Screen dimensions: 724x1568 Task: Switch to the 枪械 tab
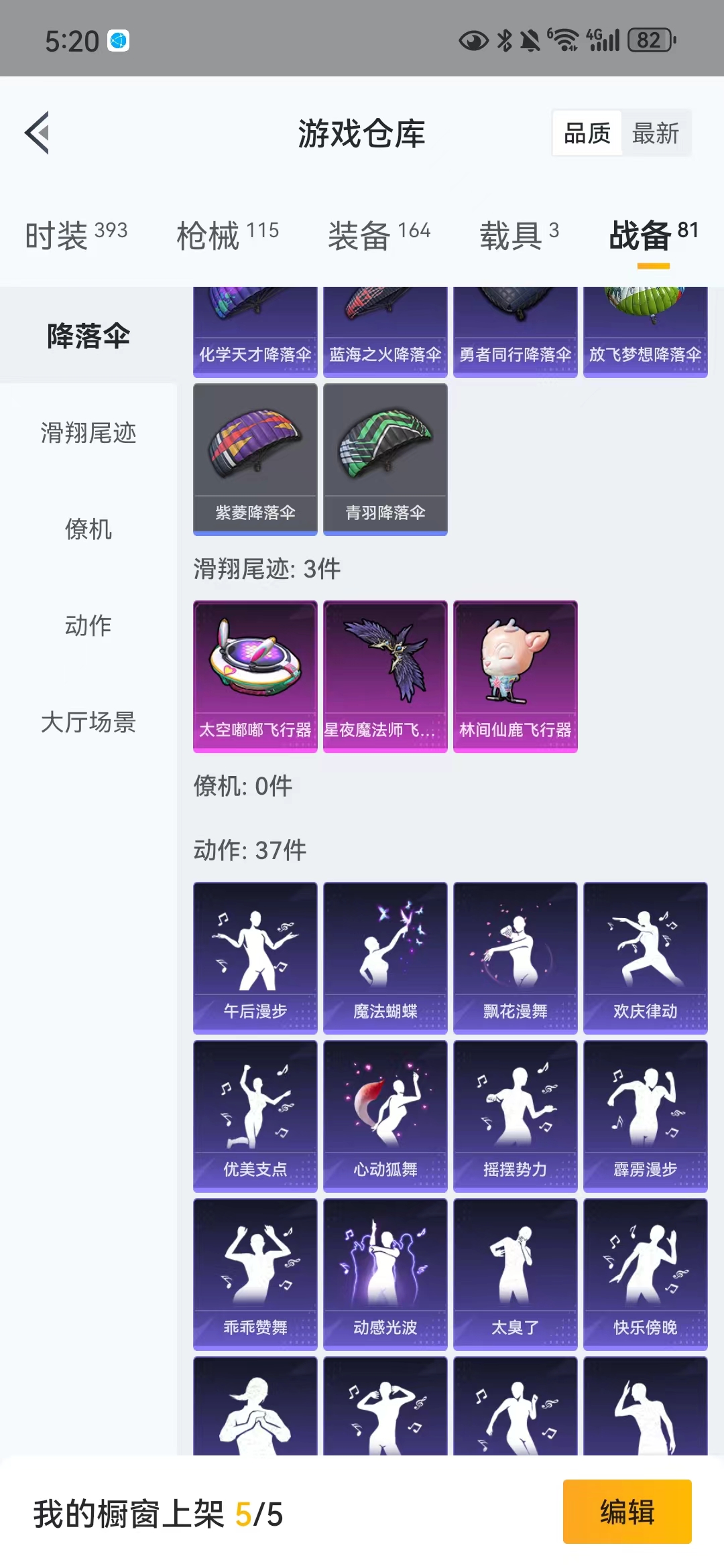tap(227, 235)
